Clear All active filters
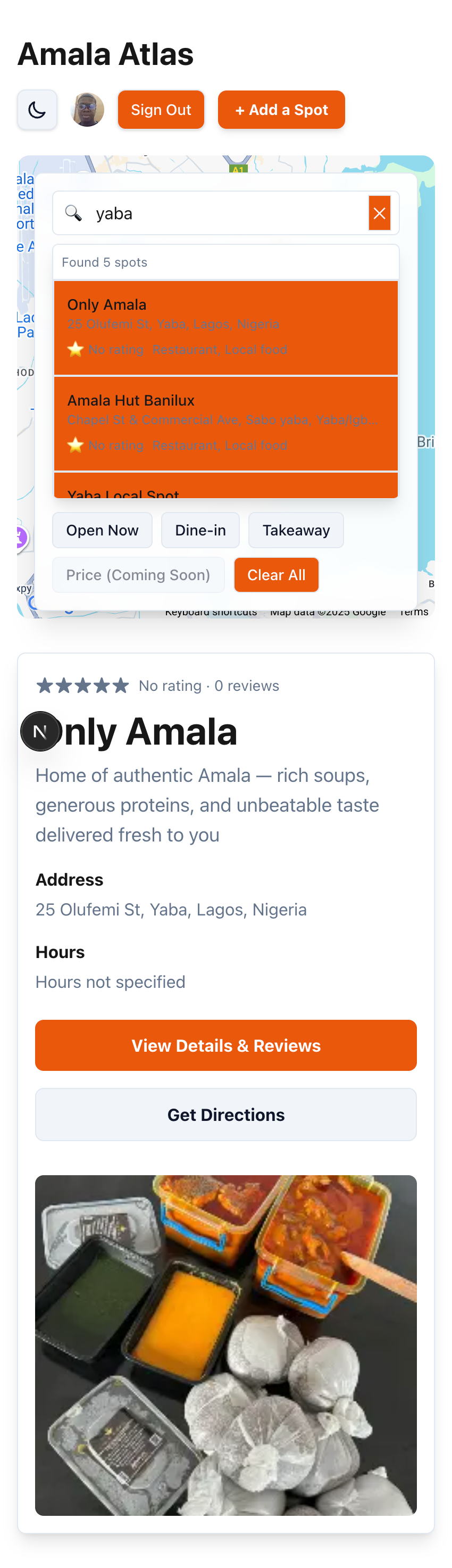 tap(276, 575)
